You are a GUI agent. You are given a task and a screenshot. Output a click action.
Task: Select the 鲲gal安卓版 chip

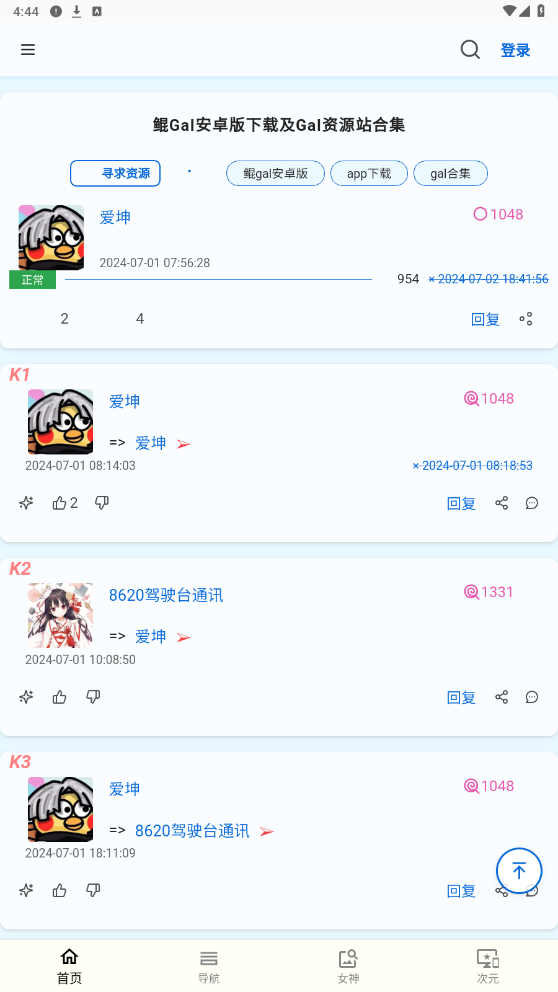tap(275, 173)
